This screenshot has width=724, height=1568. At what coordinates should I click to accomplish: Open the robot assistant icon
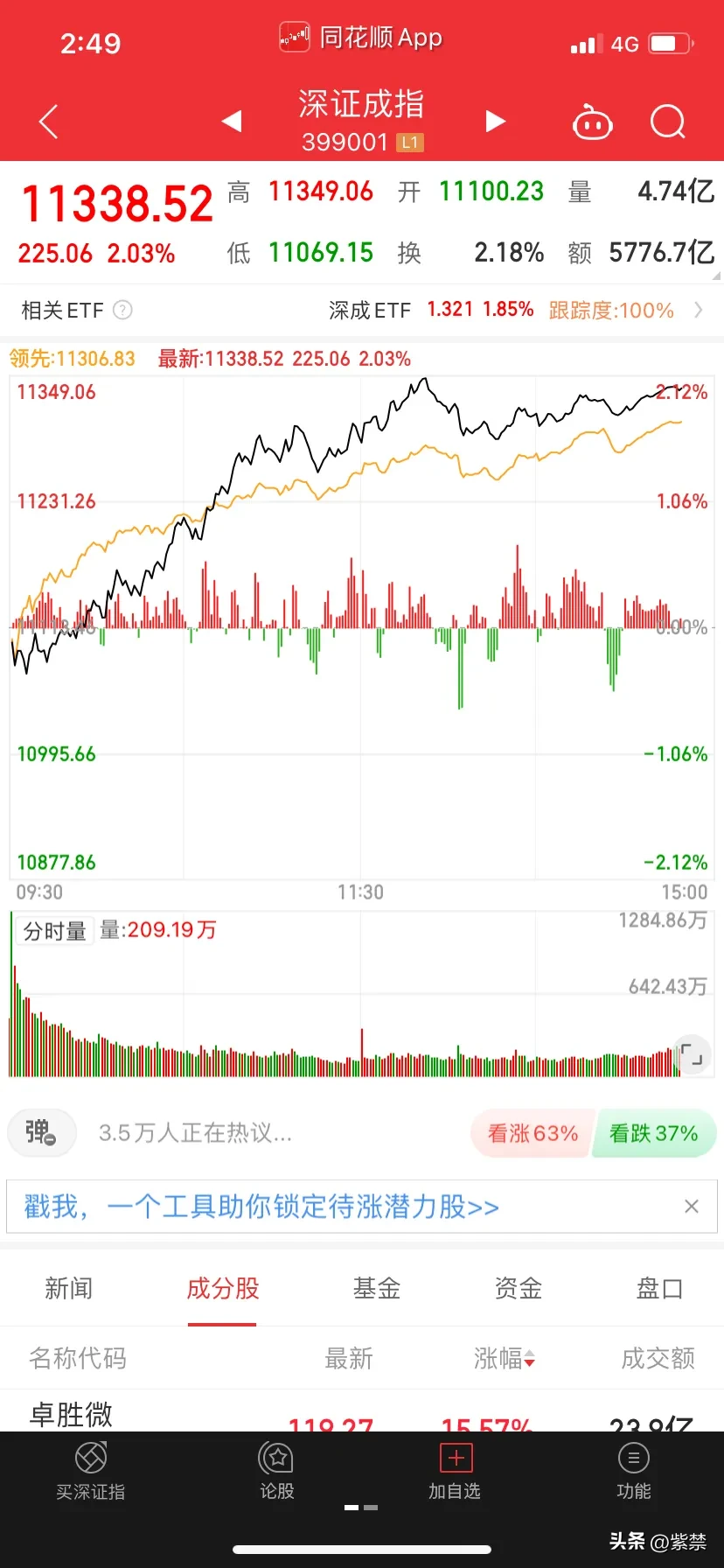coord(592,122)
